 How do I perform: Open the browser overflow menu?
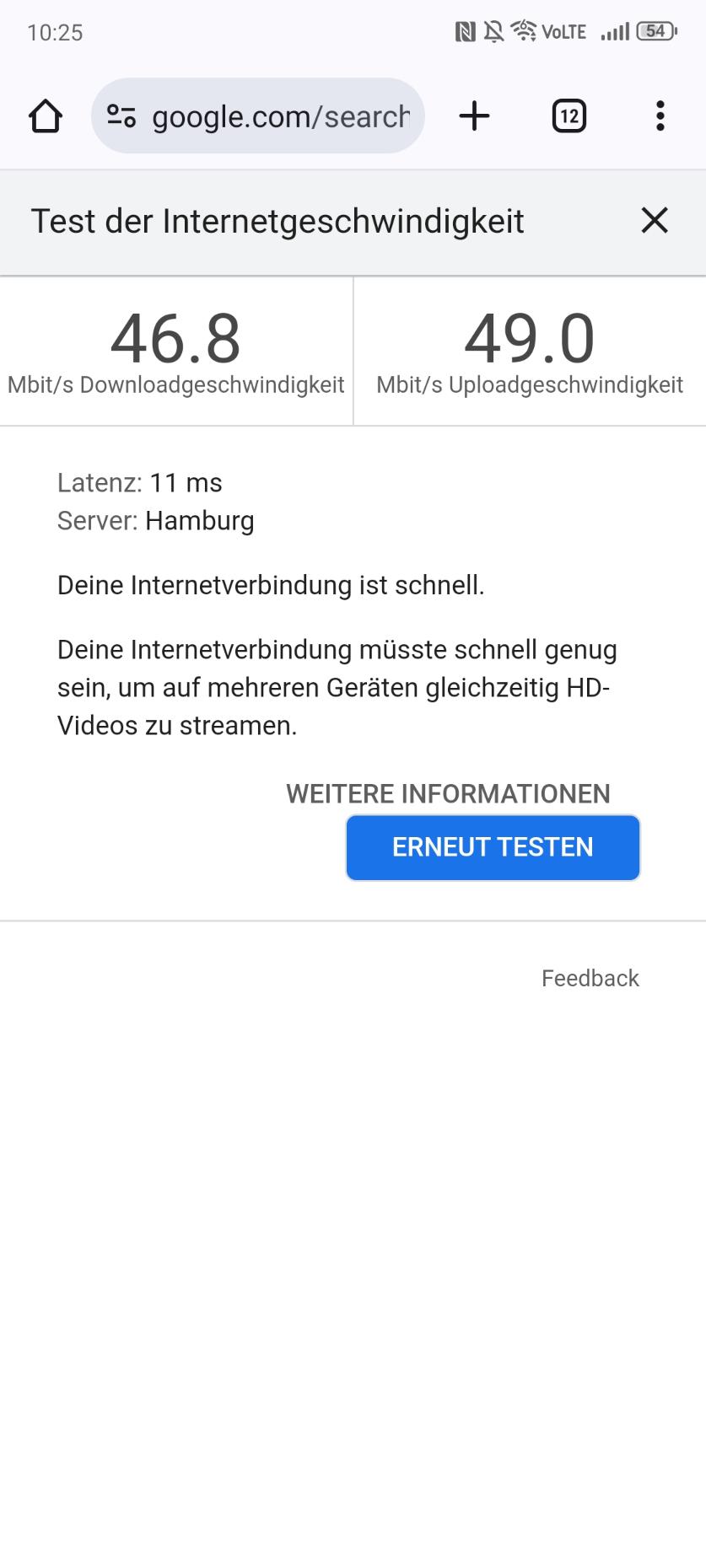[660, 116]
